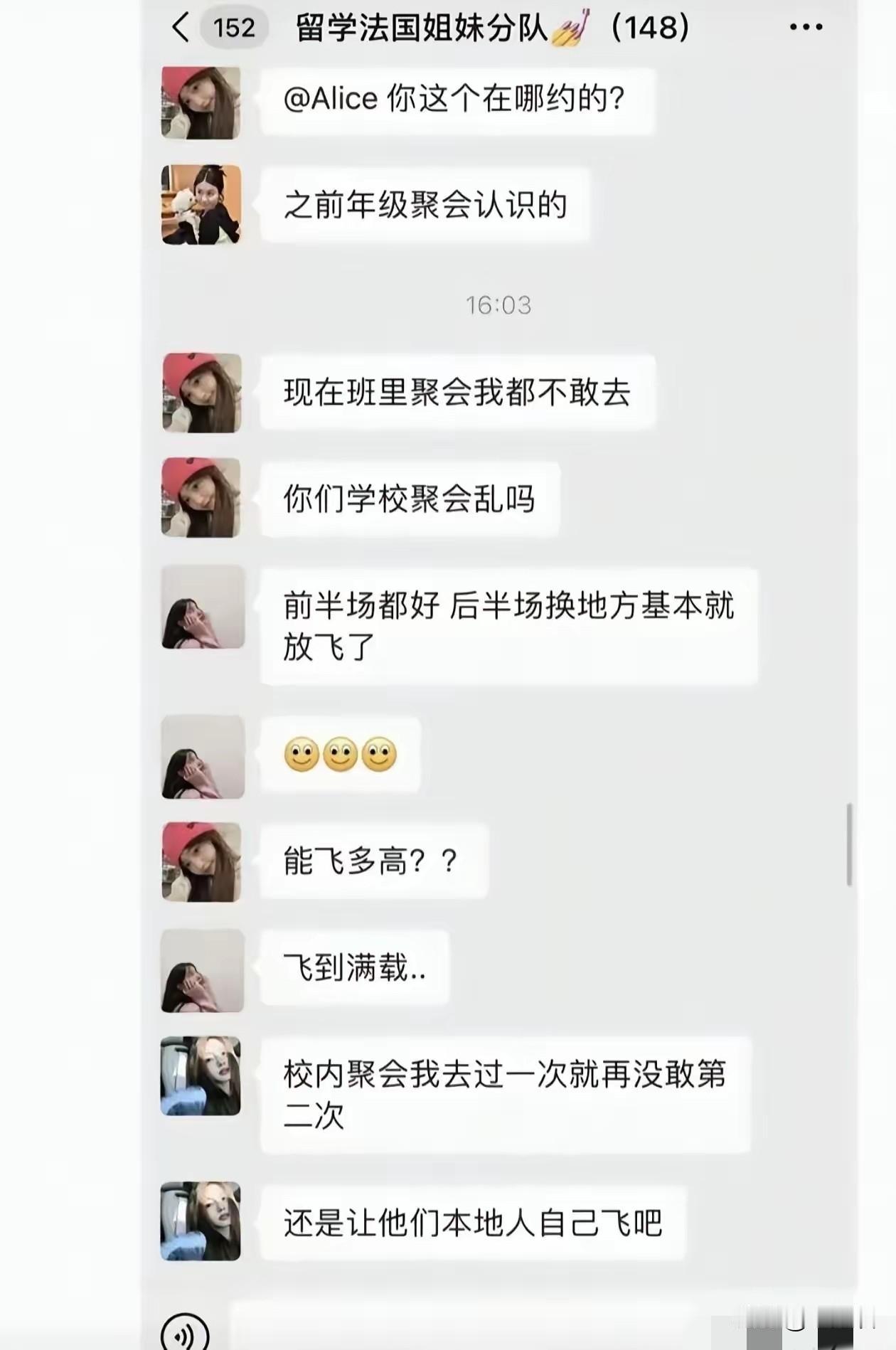Viewport: 896px width, 1350px height.
Task: Tap the timestamp 16:03
Action: click(501, 304)
